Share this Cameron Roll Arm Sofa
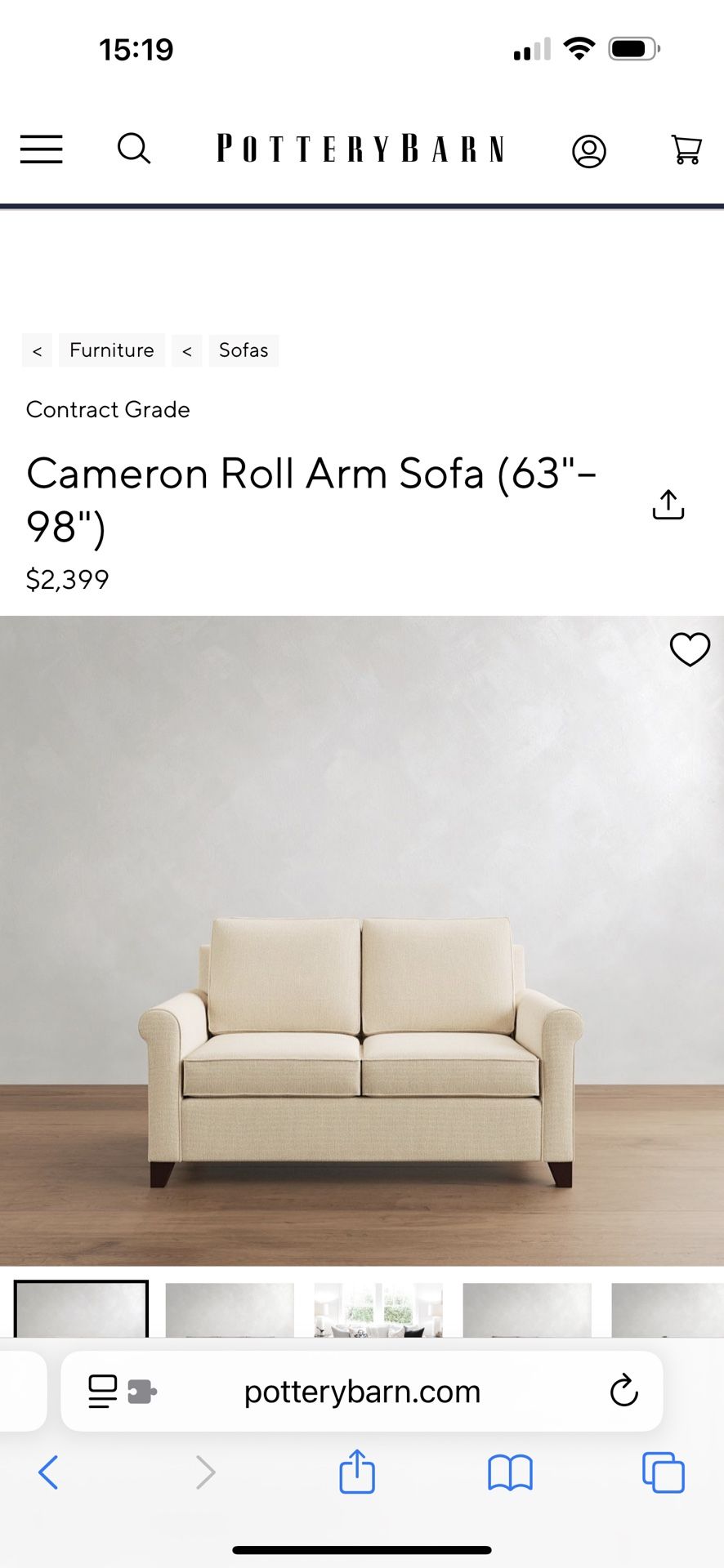 click(x=668, y=505)
